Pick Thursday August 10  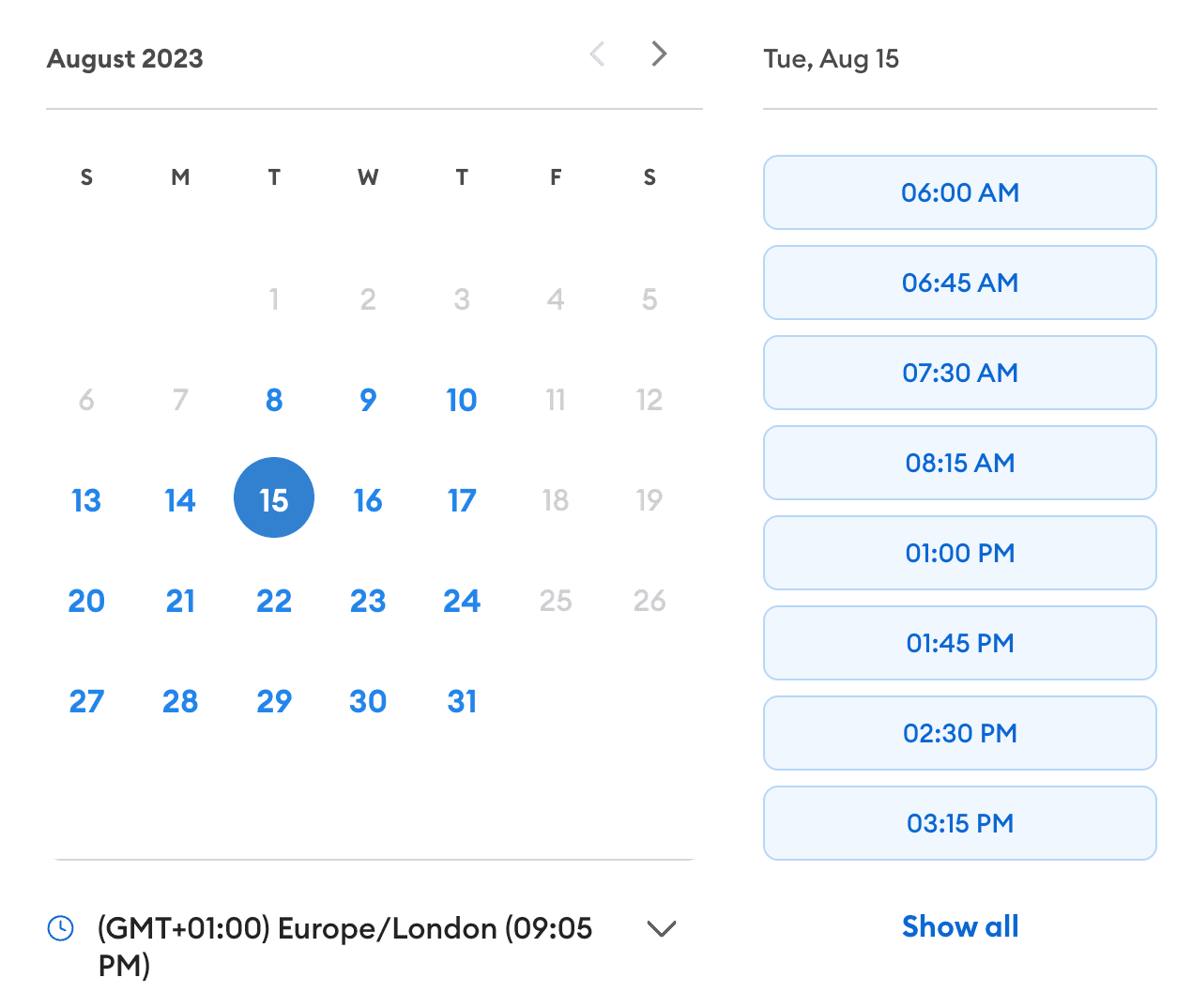pos(462,400)
